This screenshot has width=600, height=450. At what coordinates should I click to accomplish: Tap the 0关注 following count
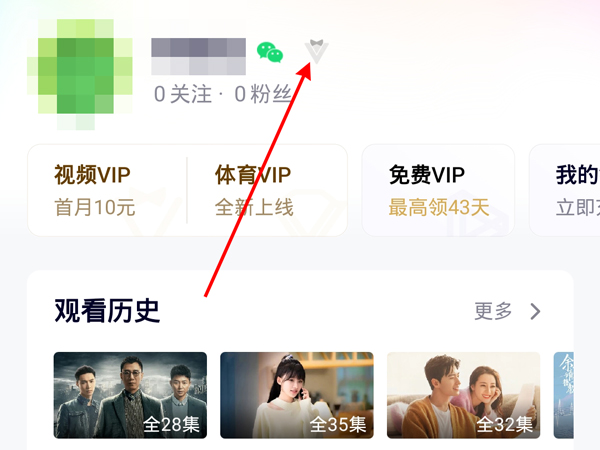(183, 95)
